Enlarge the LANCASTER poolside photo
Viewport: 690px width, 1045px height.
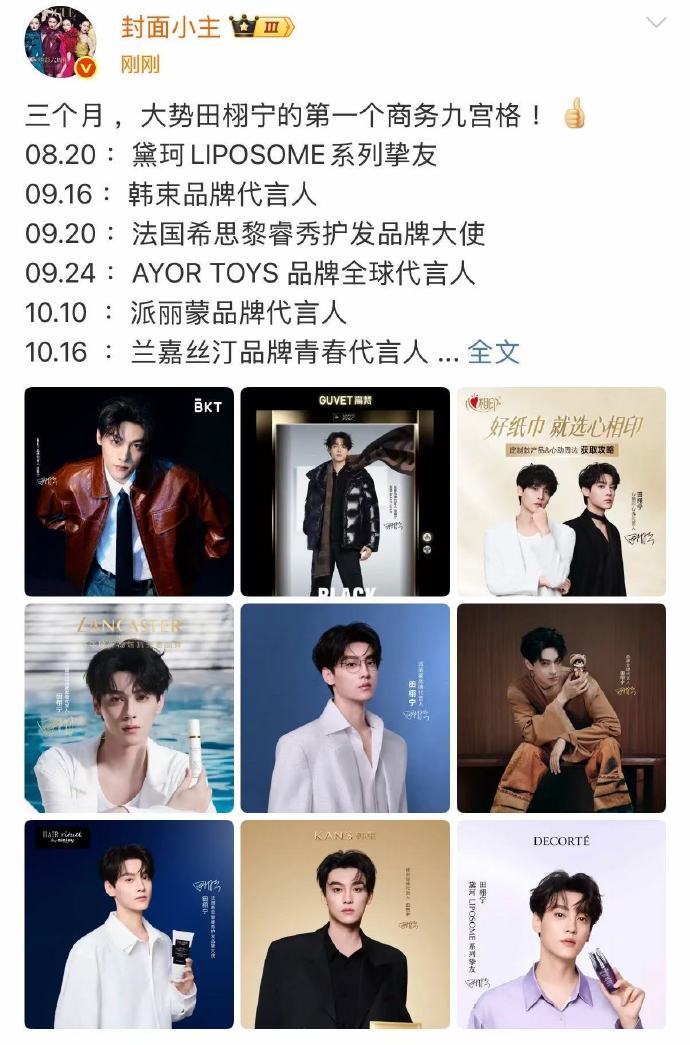pos(129,708)
